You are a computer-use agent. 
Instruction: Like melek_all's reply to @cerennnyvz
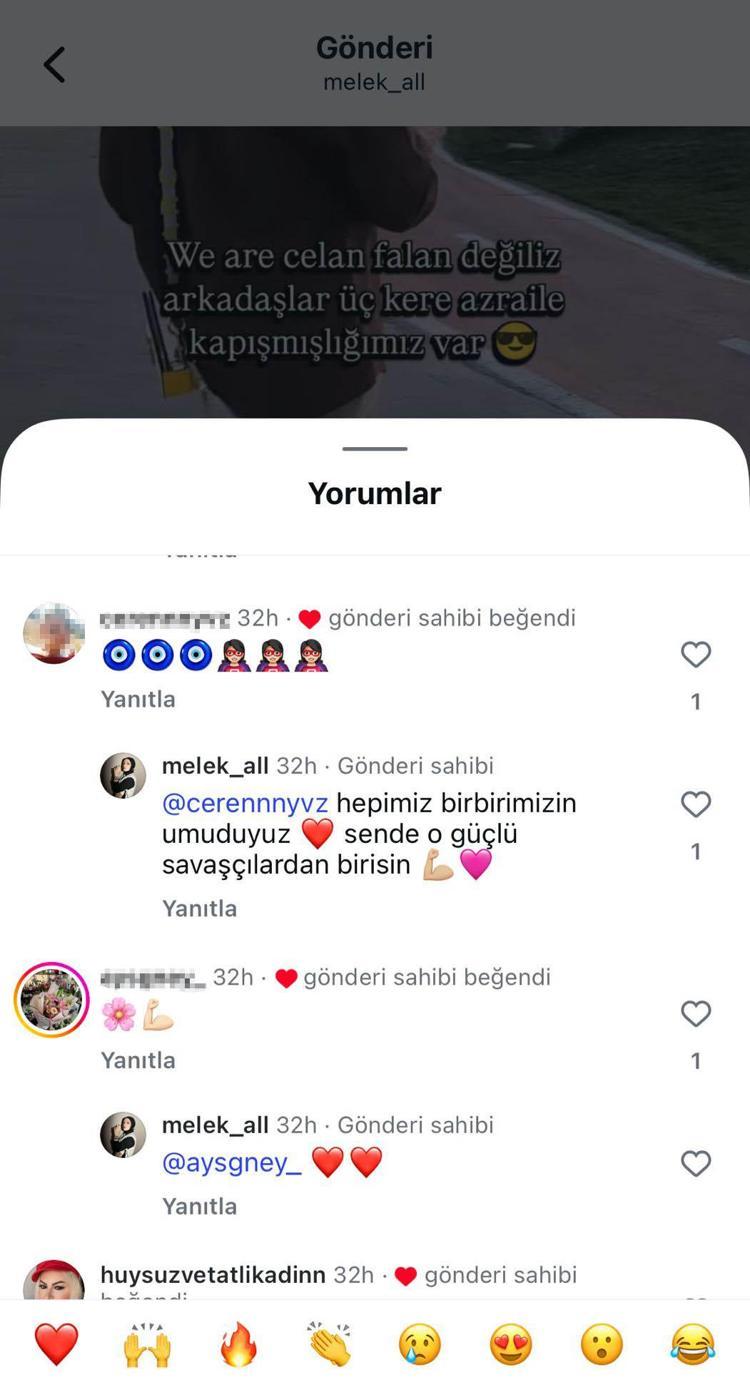click(695, 805)
